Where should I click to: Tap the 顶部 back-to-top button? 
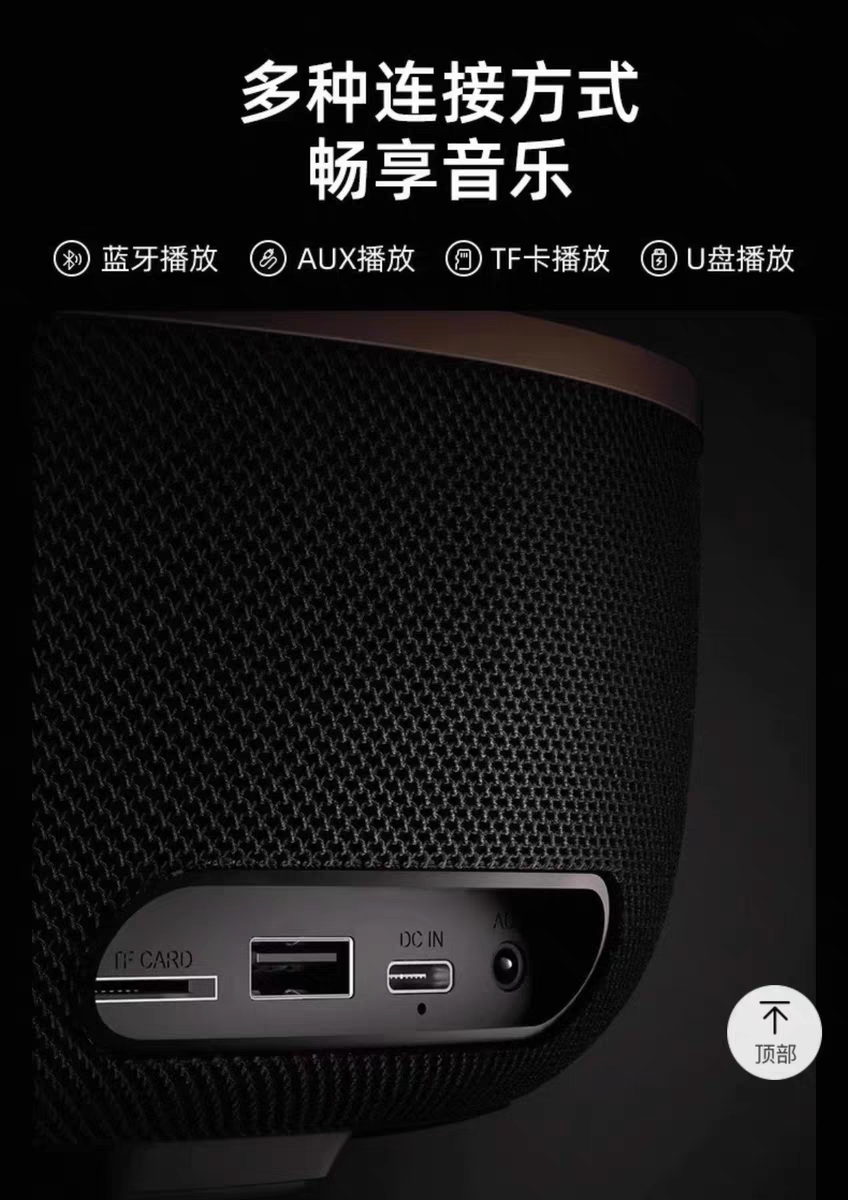click(x=774, y=1032)
